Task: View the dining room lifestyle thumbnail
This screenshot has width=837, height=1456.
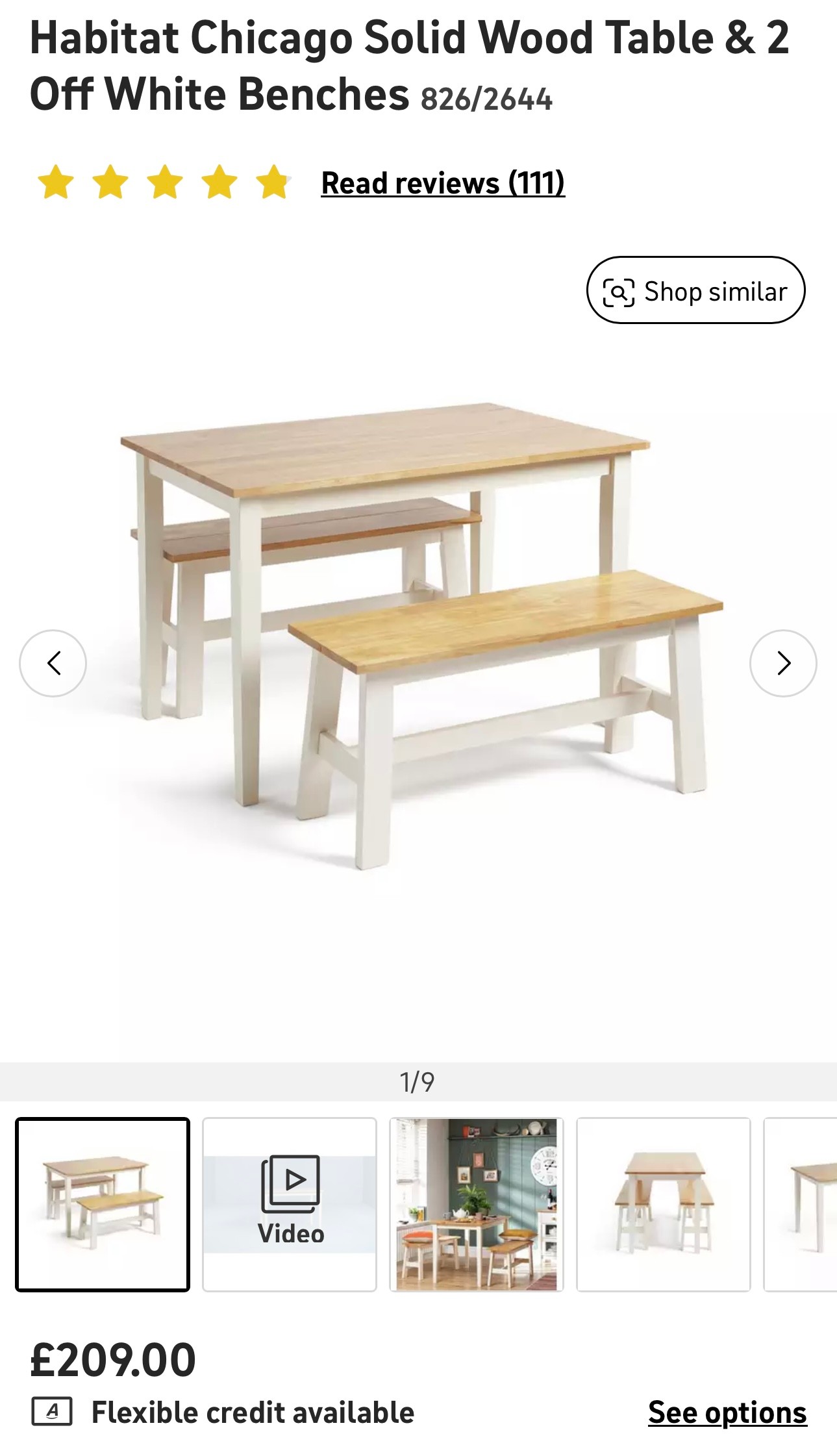Action: pos(477,1205)
